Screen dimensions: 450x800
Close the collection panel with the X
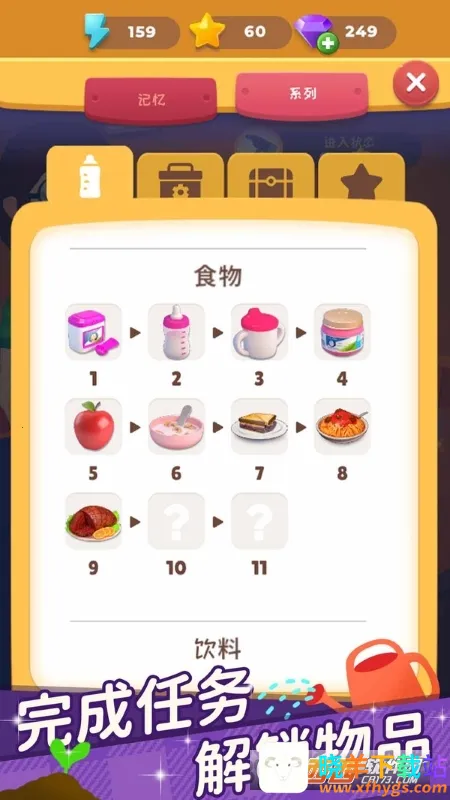416,83
